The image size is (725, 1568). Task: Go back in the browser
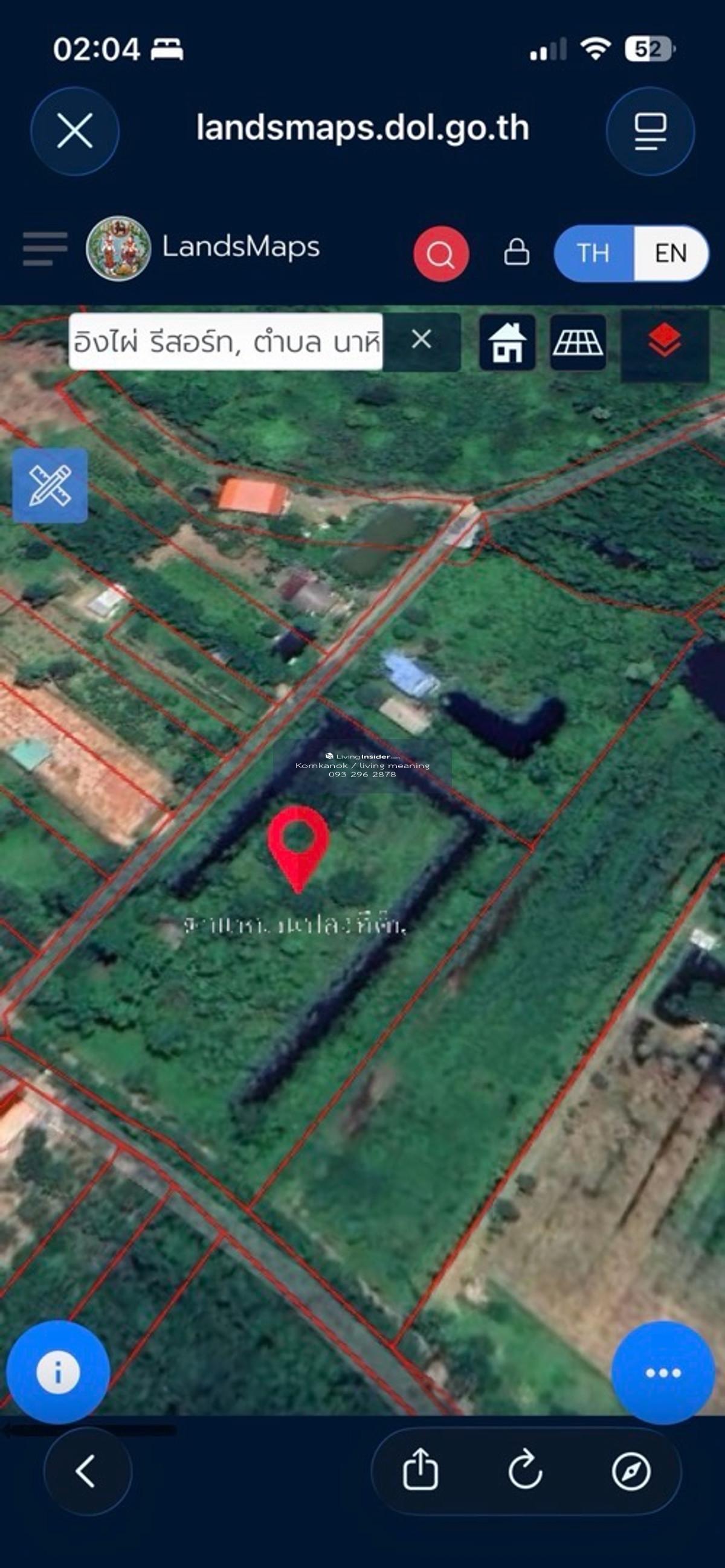86,1471
